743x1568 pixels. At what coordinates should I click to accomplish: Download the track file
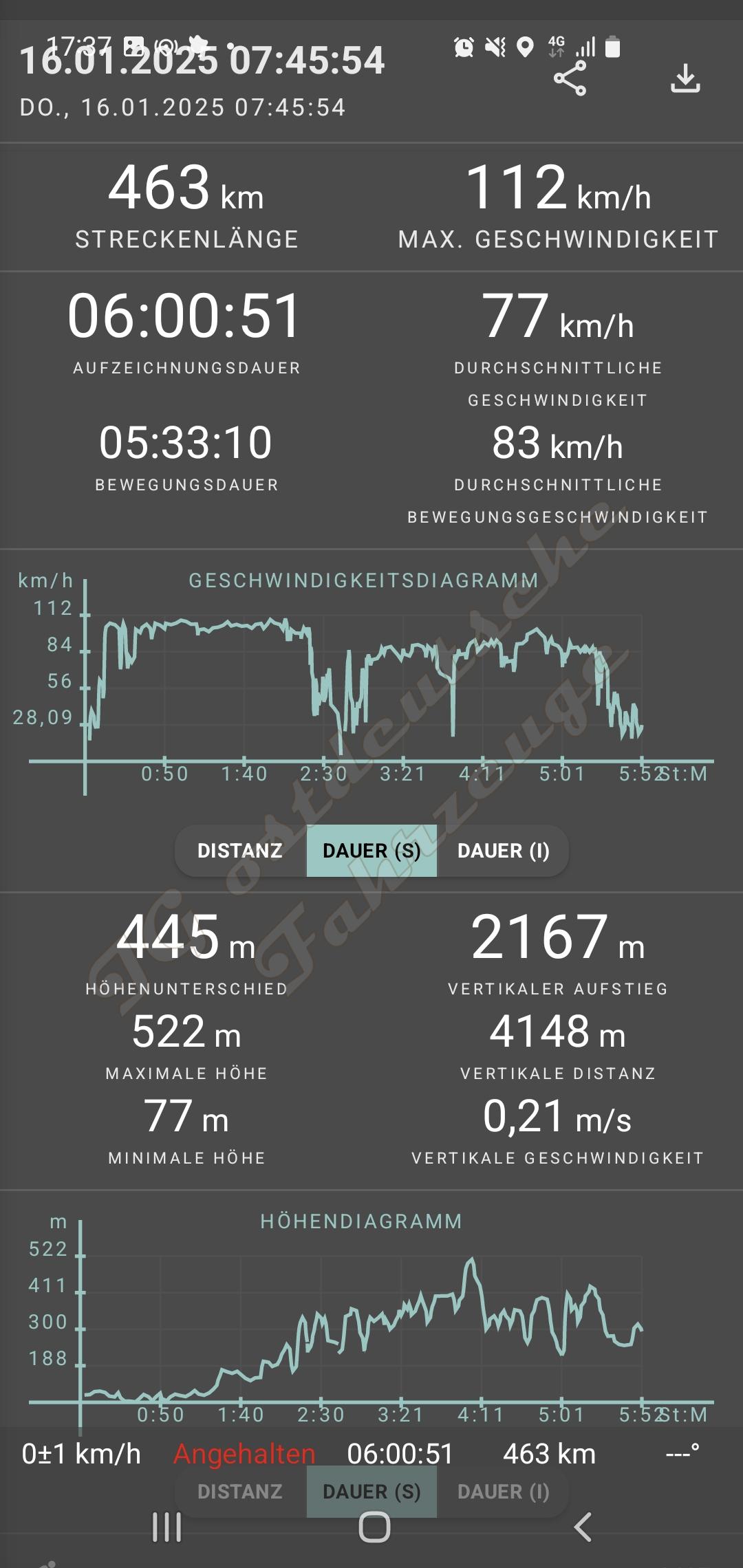click(685, 78)
